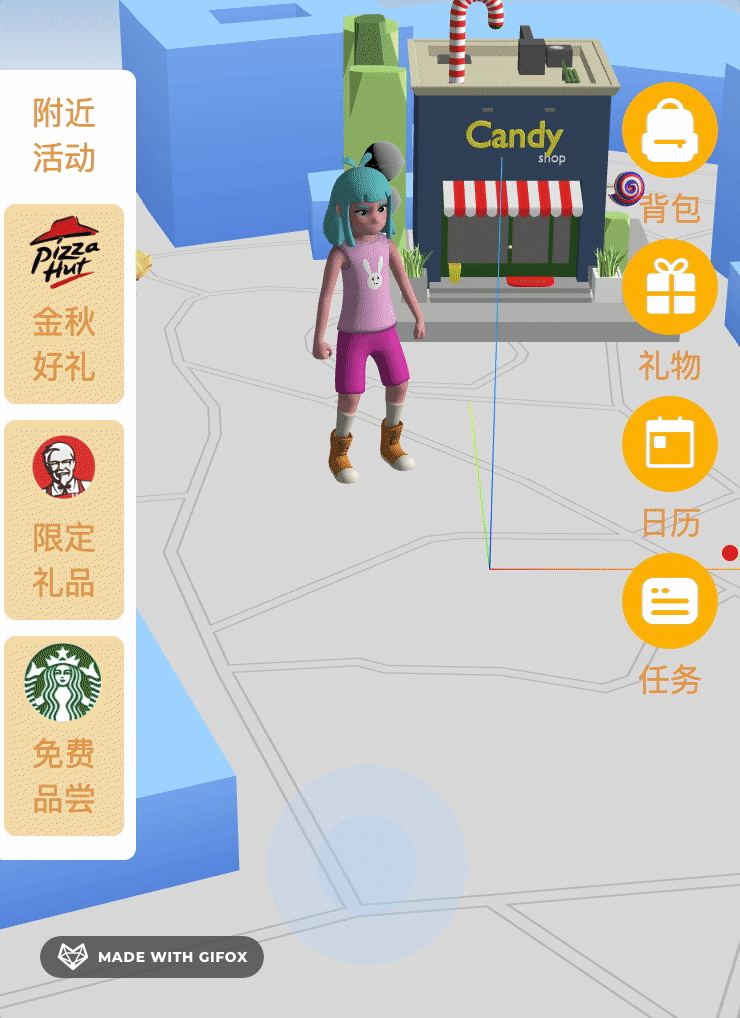
Task: Select the Starbucks logo icon
Action: 63,680
